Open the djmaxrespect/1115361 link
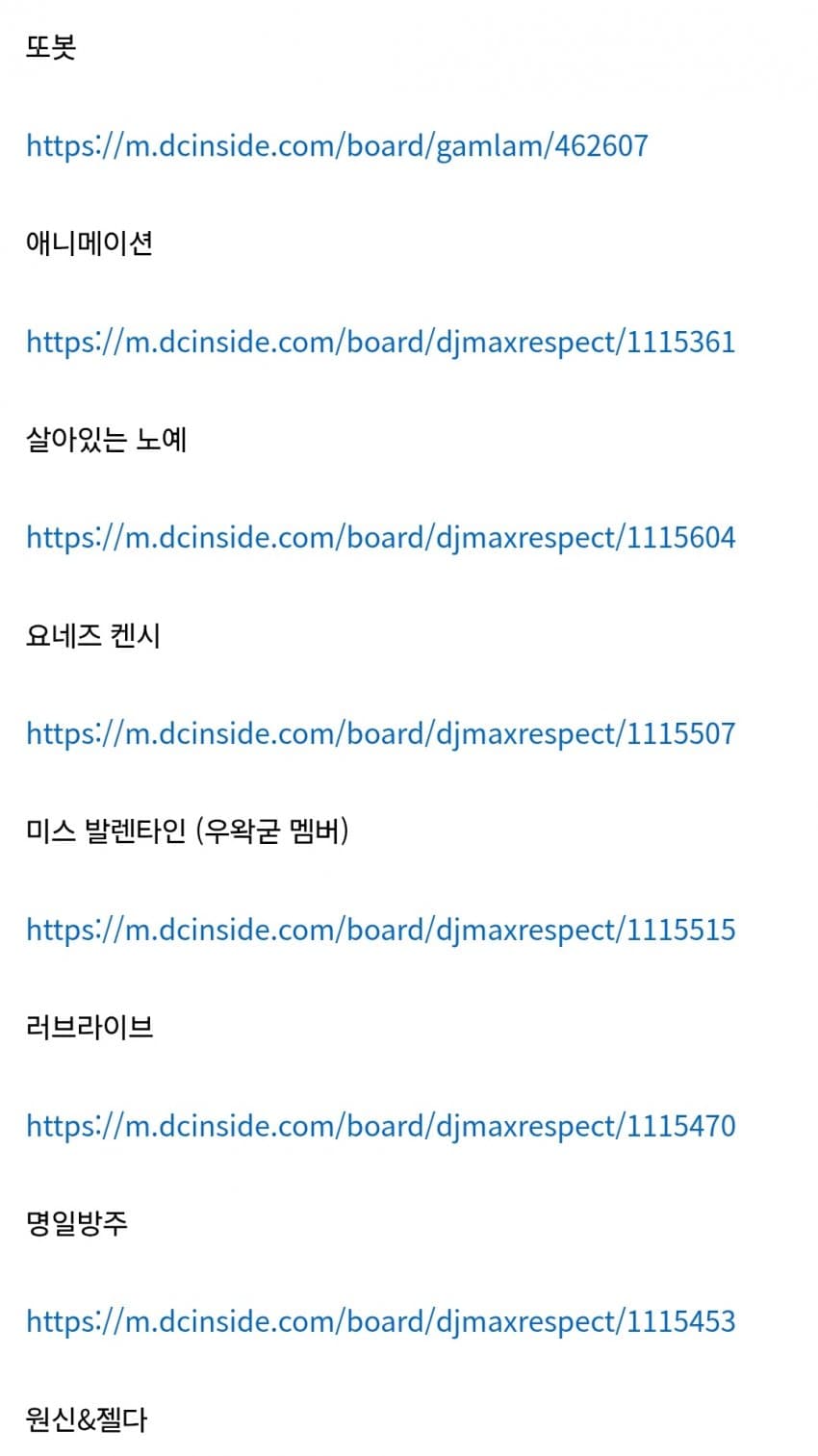 [x=380, y=342]
